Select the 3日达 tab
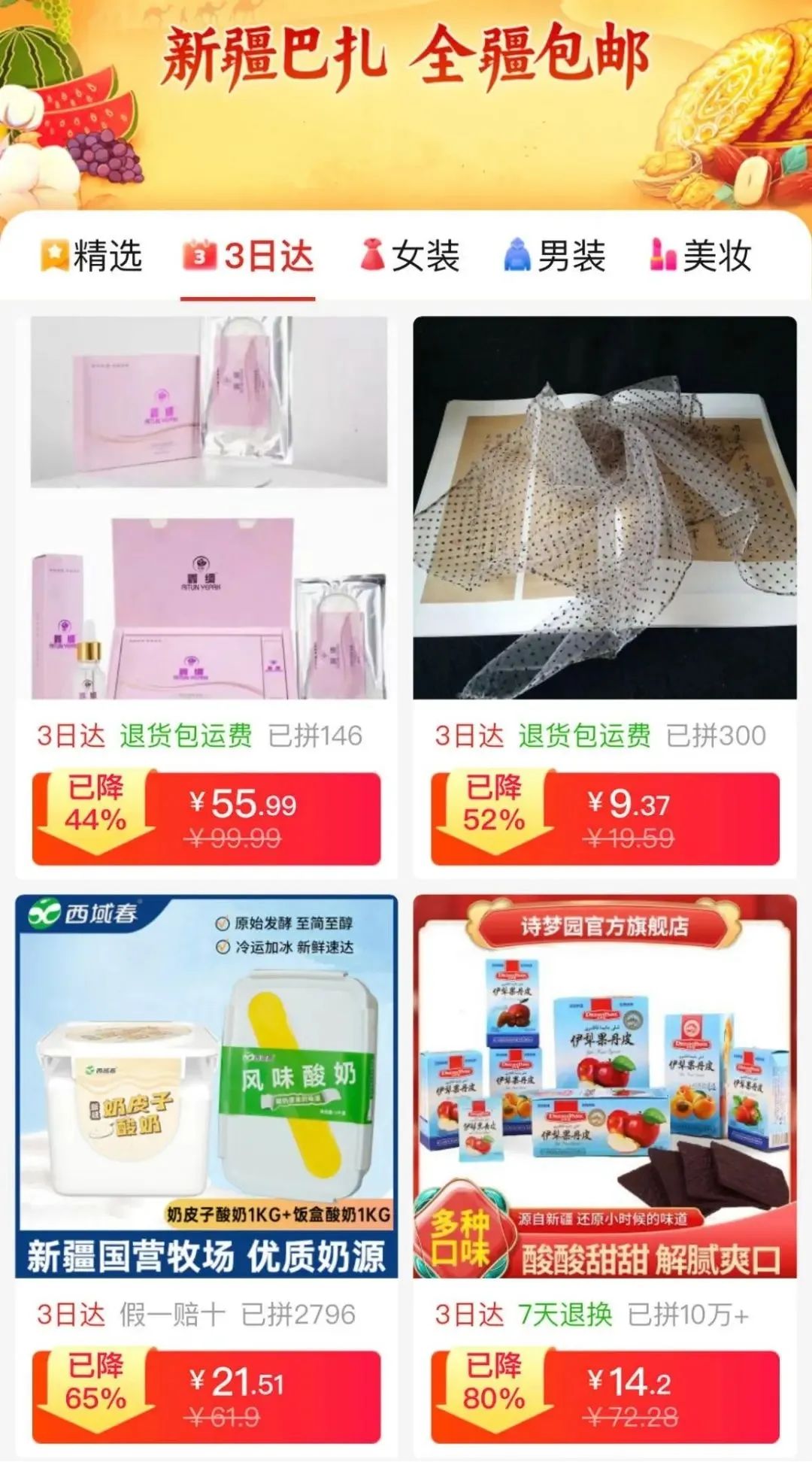 (248, 256)
